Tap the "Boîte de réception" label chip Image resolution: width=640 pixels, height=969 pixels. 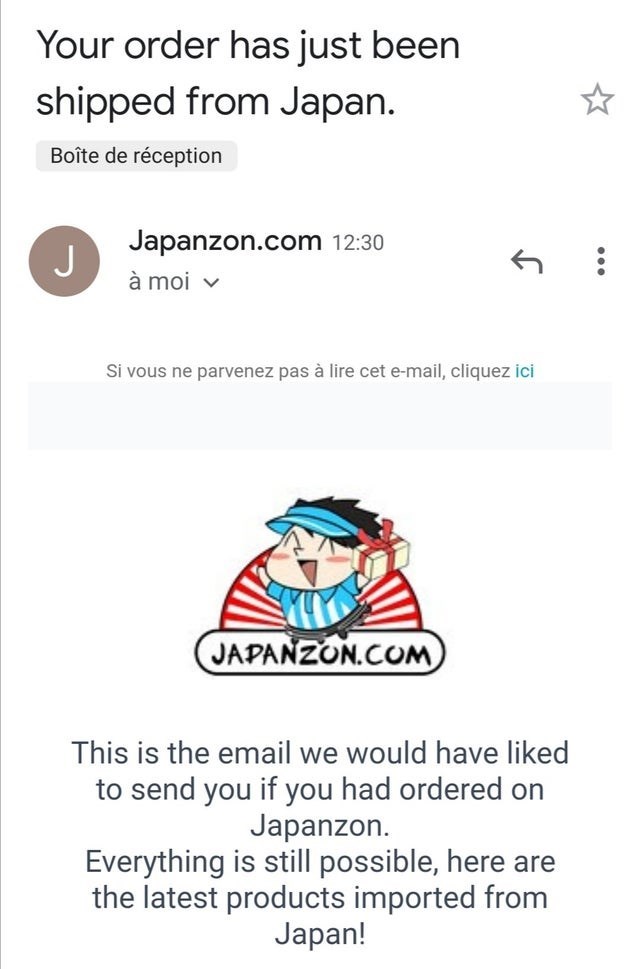click(x=136, y=156)
